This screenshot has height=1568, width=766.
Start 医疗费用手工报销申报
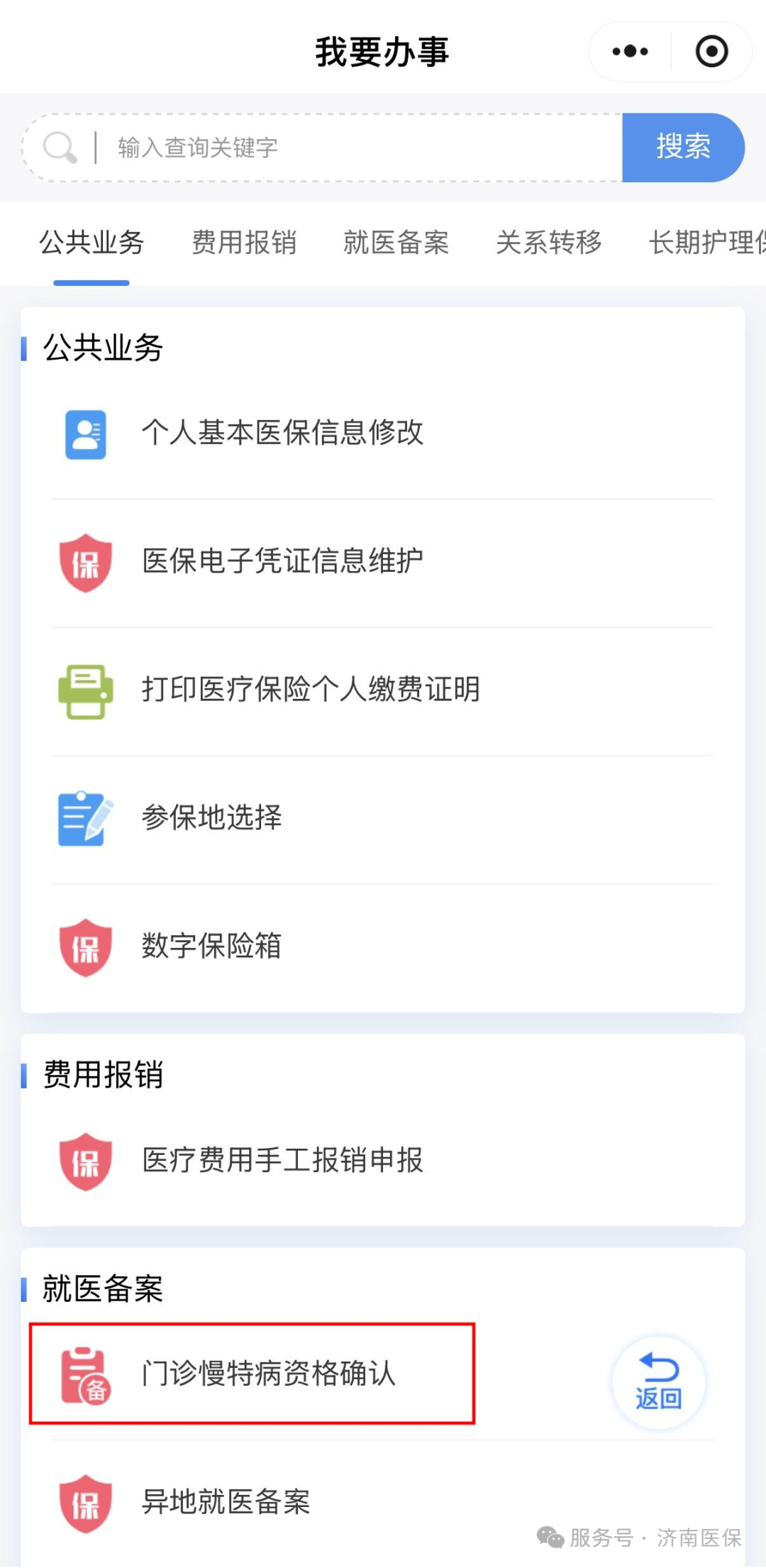(282, 1161)
